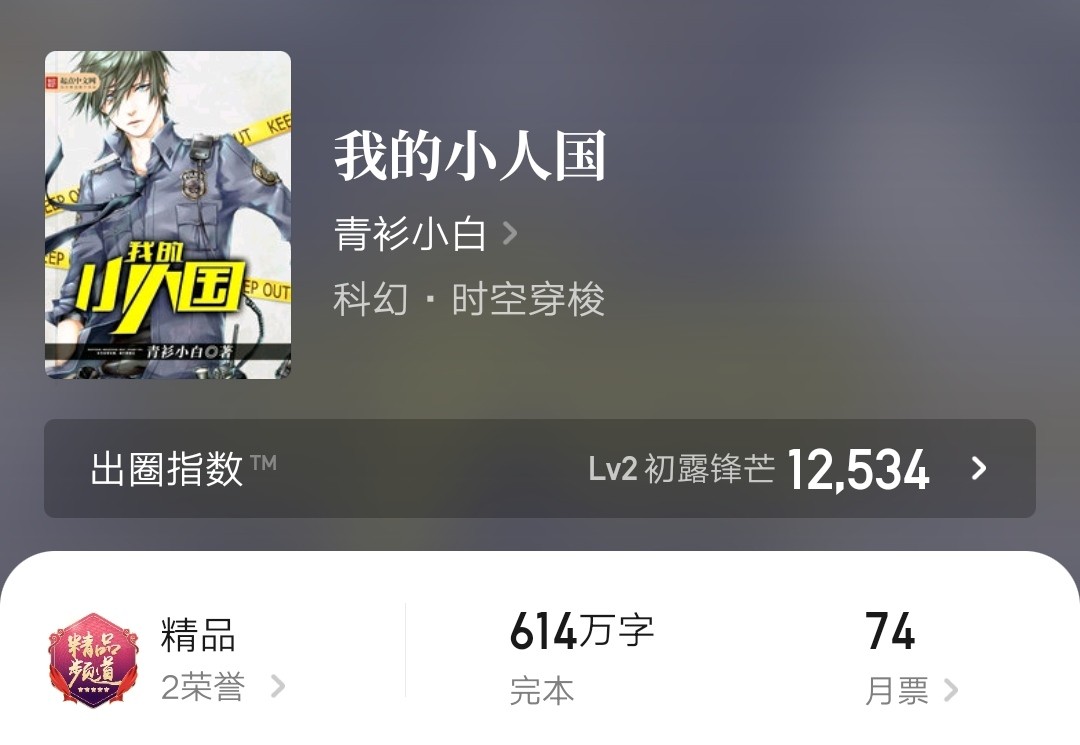Image resolution: width=1080 pixels, height=745 pixels.
Task: Open author 青衫小白's page
Action: coord(425,235)
